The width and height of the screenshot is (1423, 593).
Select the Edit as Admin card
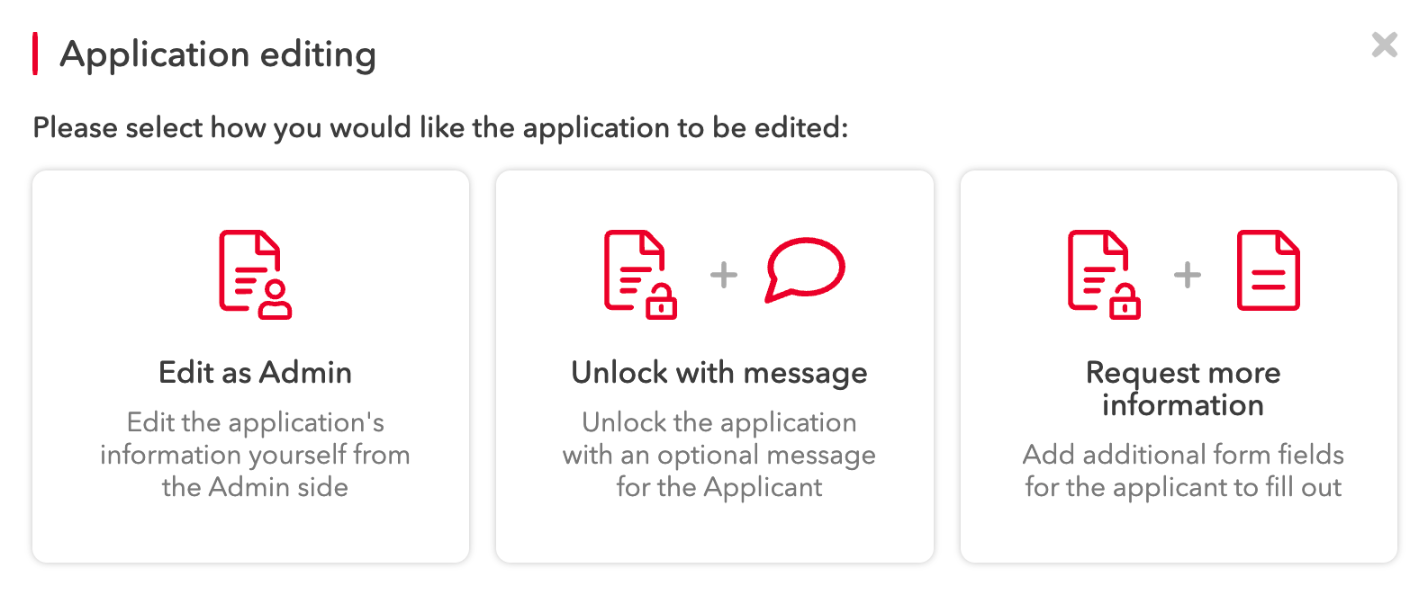251,366
